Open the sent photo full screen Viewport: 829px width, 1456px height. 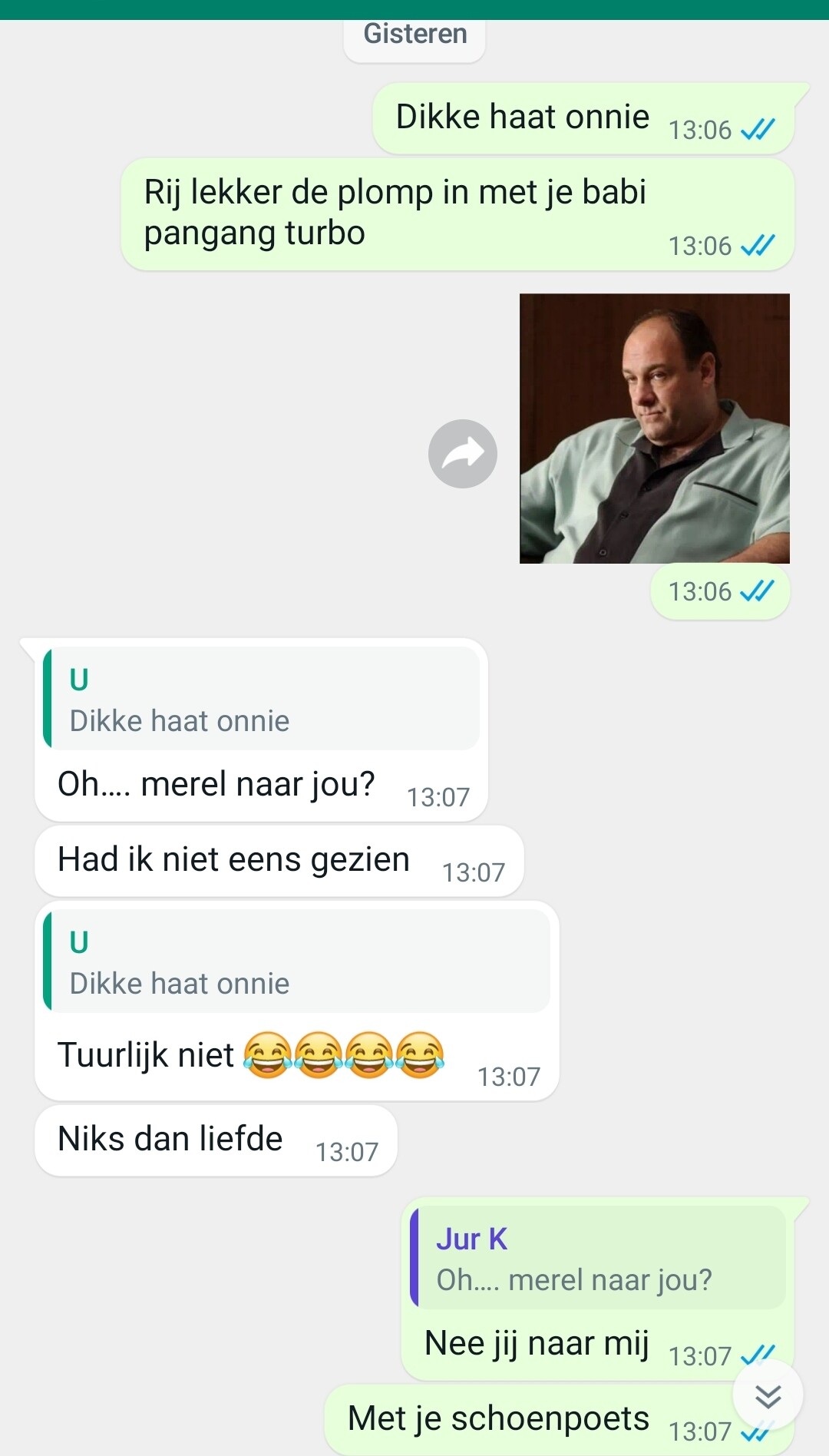click(x=655, y=429)
